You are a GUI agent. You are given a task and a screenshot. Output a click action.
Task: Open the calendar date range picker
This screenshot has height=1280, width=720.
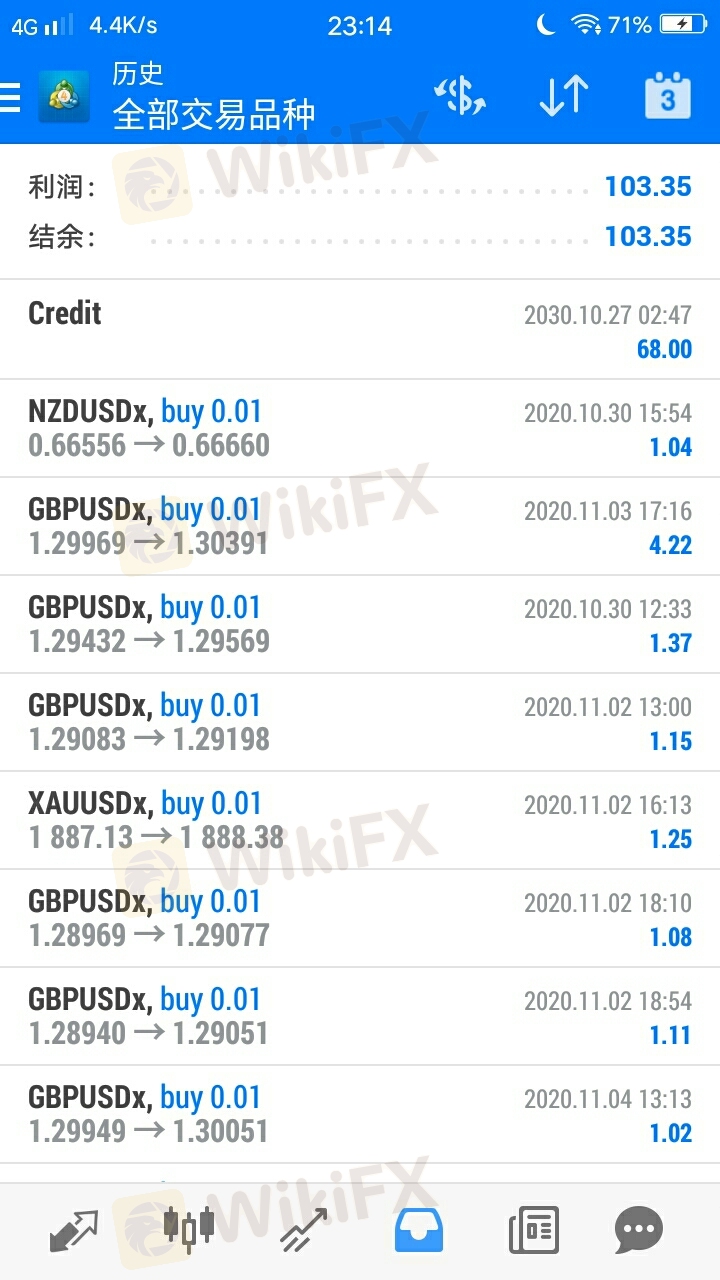coord(668,97)
